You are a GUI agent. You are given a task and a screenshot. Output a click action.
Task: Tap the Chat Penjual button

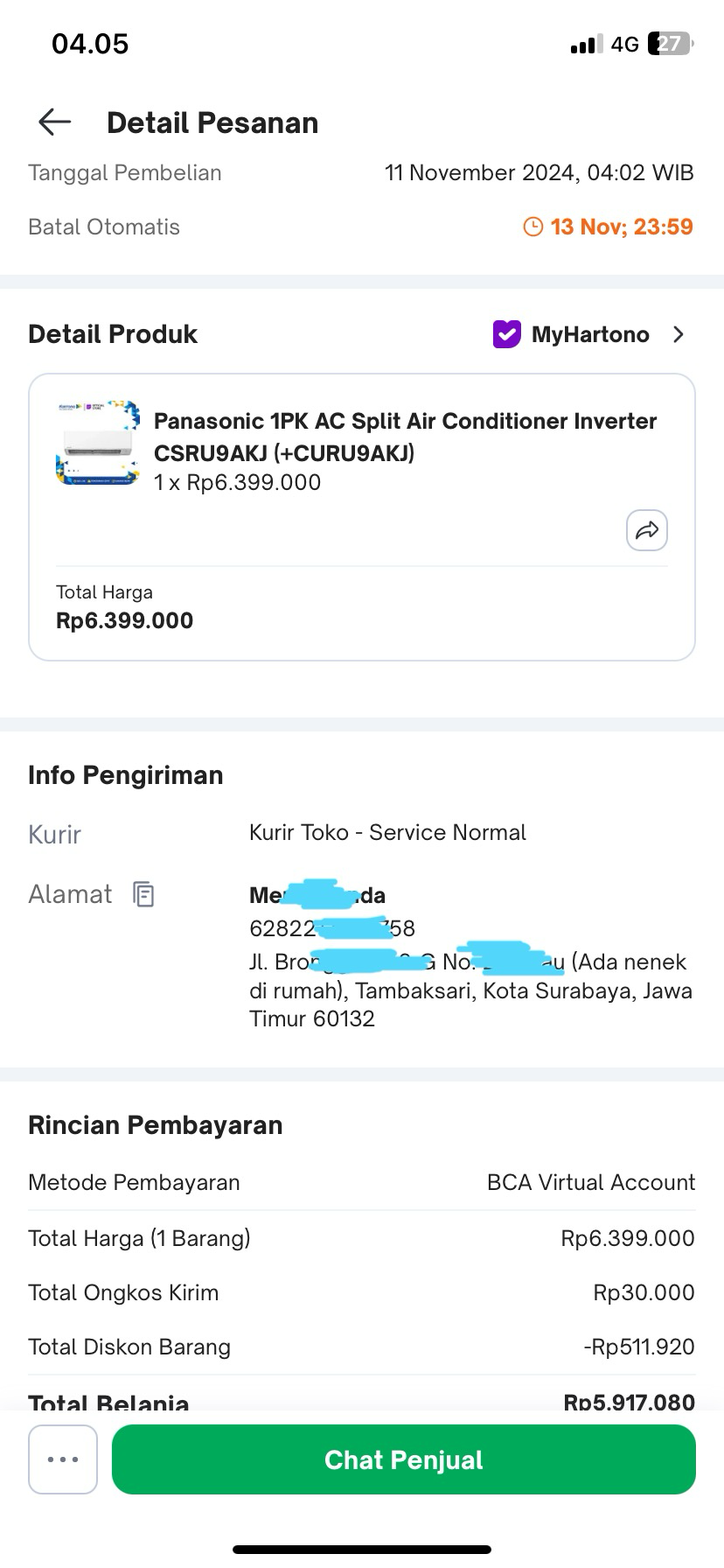pos(403,1459)
